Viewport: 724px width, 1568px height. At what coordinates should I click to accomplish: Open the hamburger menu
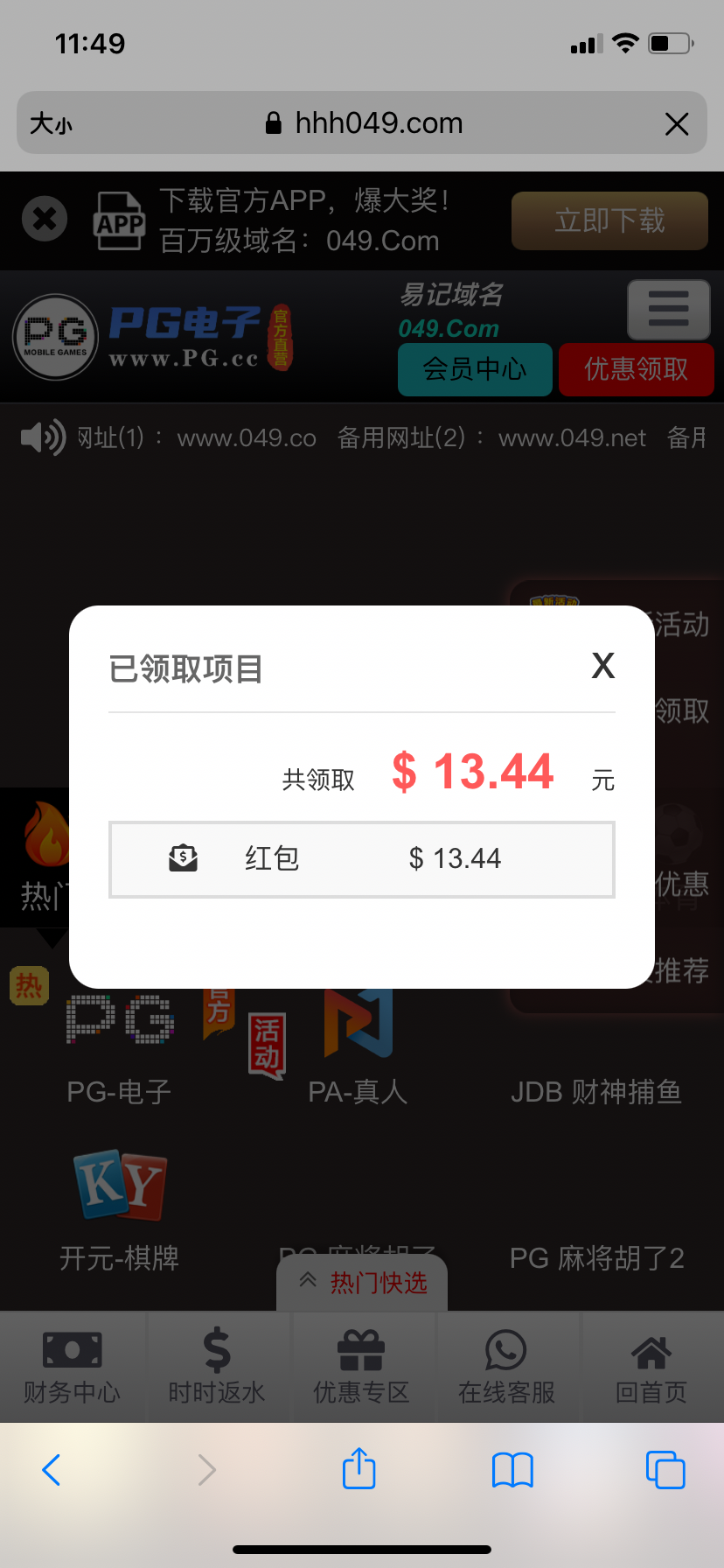(668, 310)
